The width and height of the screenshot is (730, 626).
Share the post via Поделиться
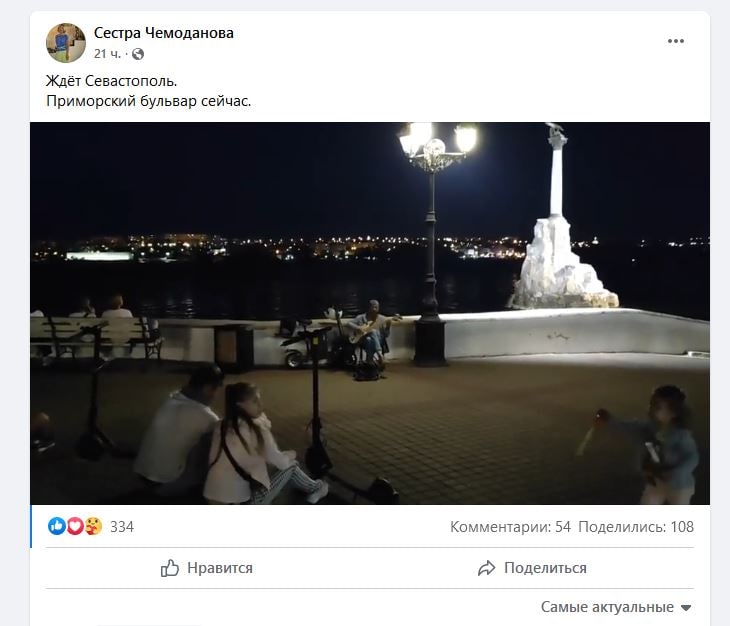[532, 568]
